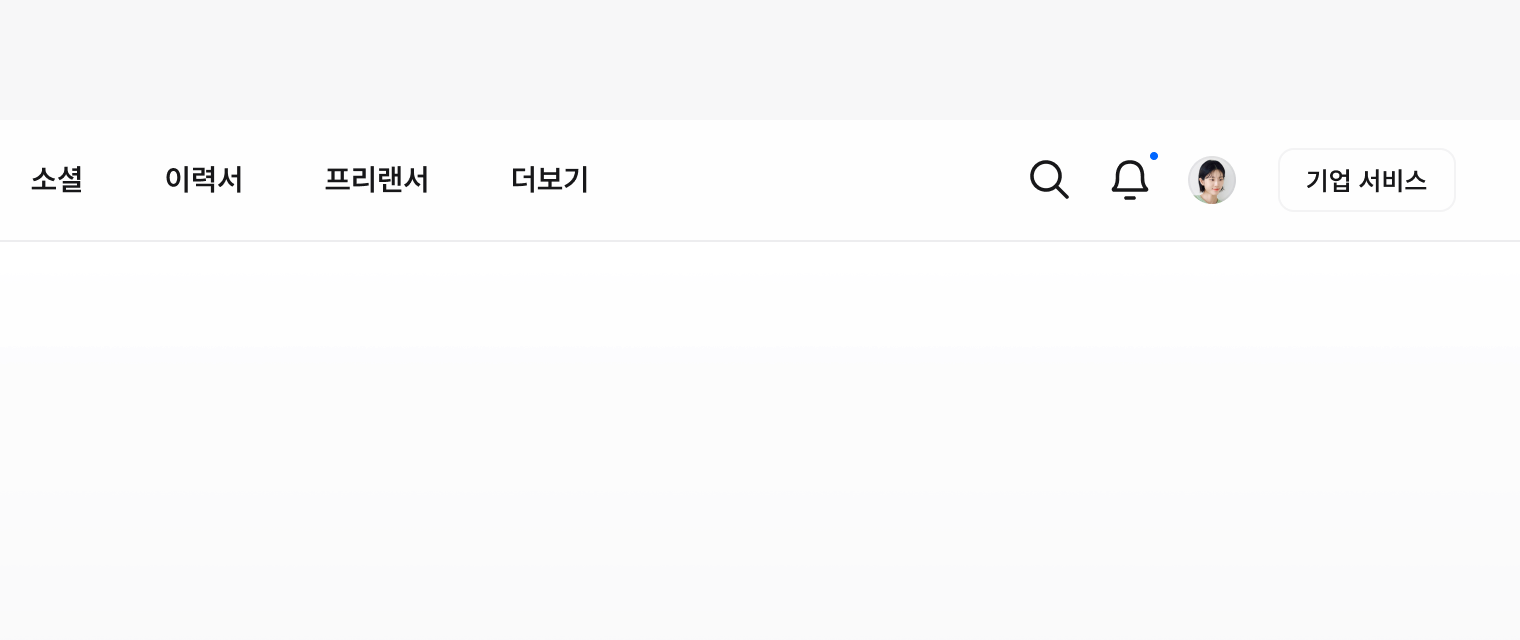Open the 소셜 tab
1520x640 pixels.
57,180
